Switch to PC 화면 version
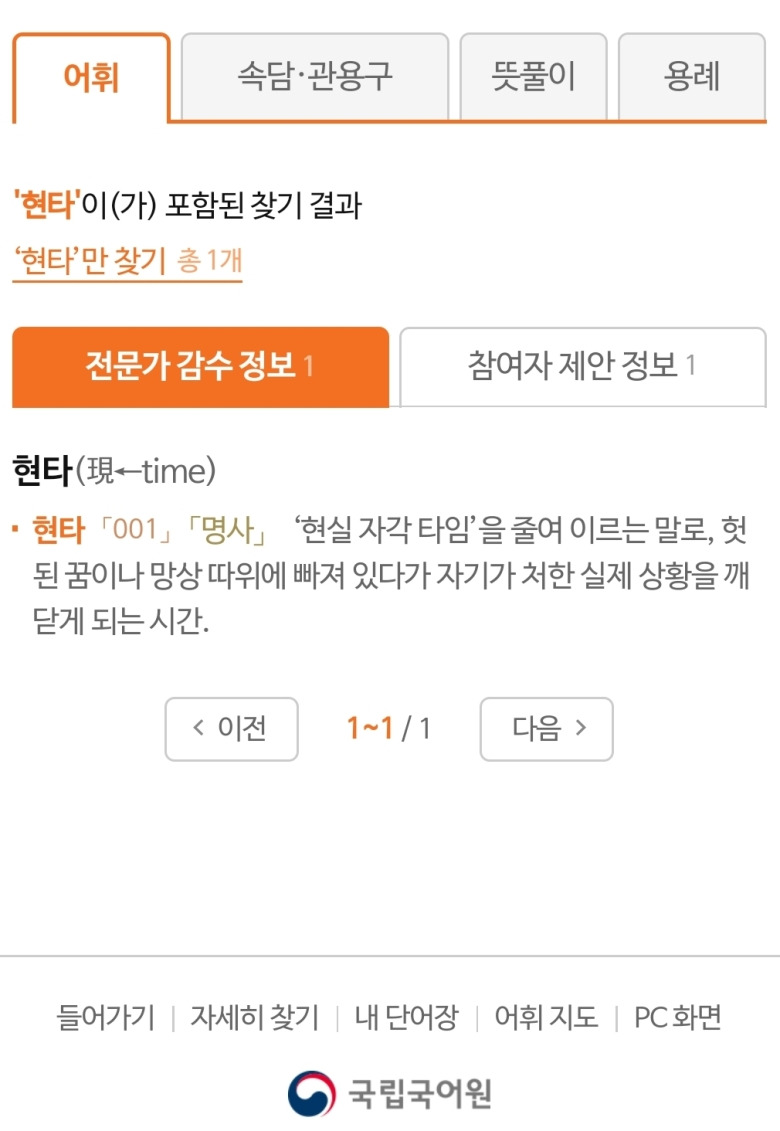Image resolution: width=780 pixels, height=1131 pixels. [677, 1018]
